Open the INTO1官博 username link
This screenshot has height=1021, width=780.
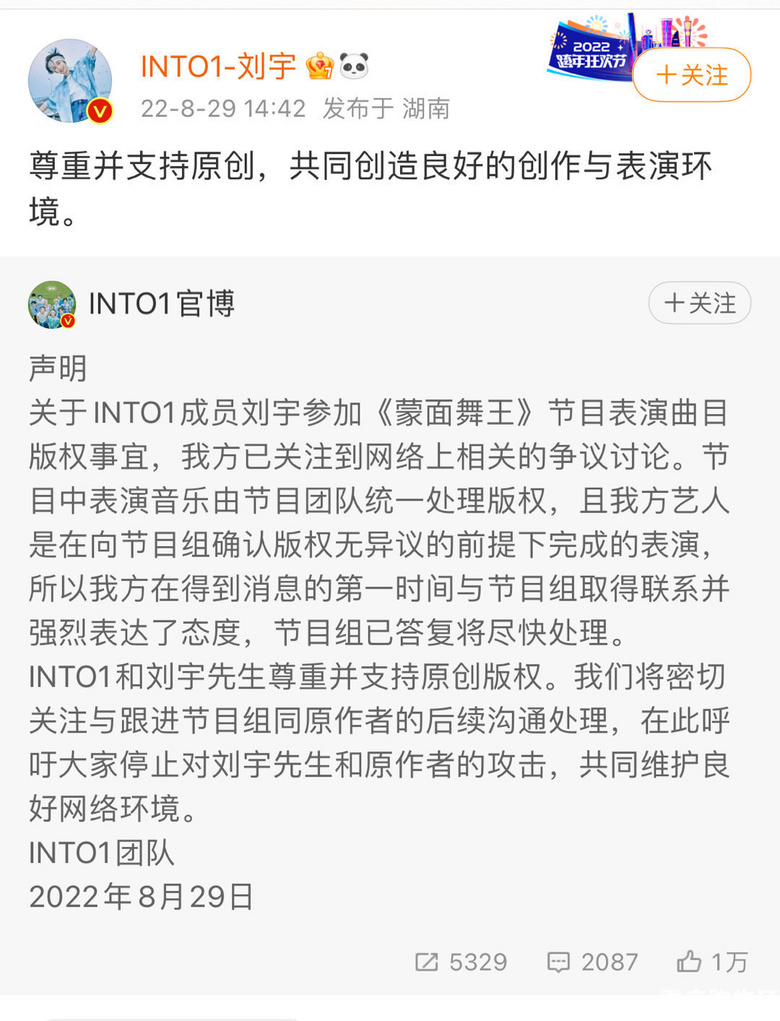tap(161, 303)
